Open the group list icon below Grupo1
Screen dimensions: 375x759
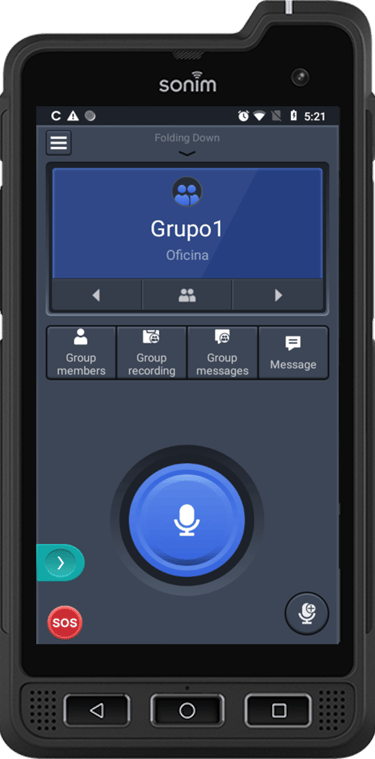[x=187, y=295]
